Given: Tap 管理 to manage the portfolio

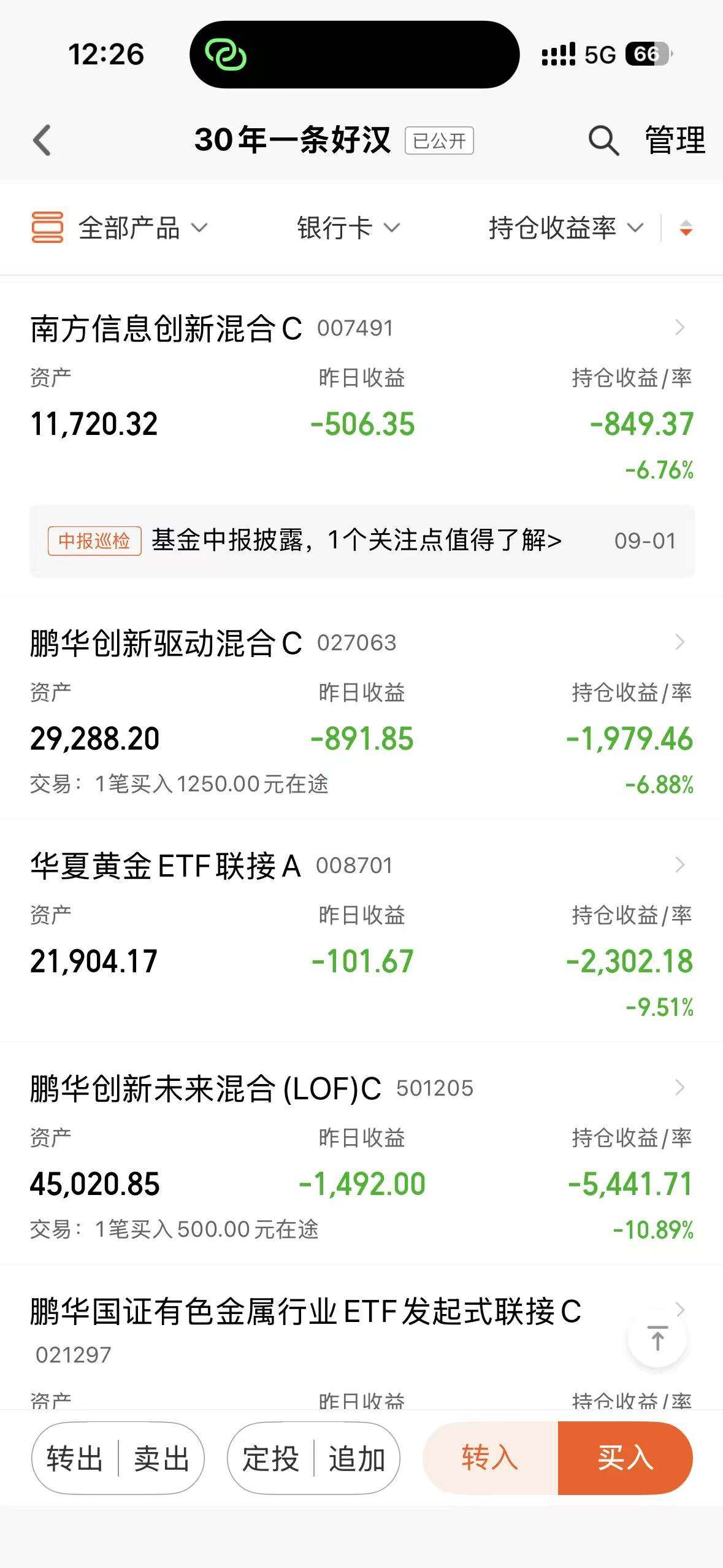Looking at the screenshot, I should [x=675, y=140].
